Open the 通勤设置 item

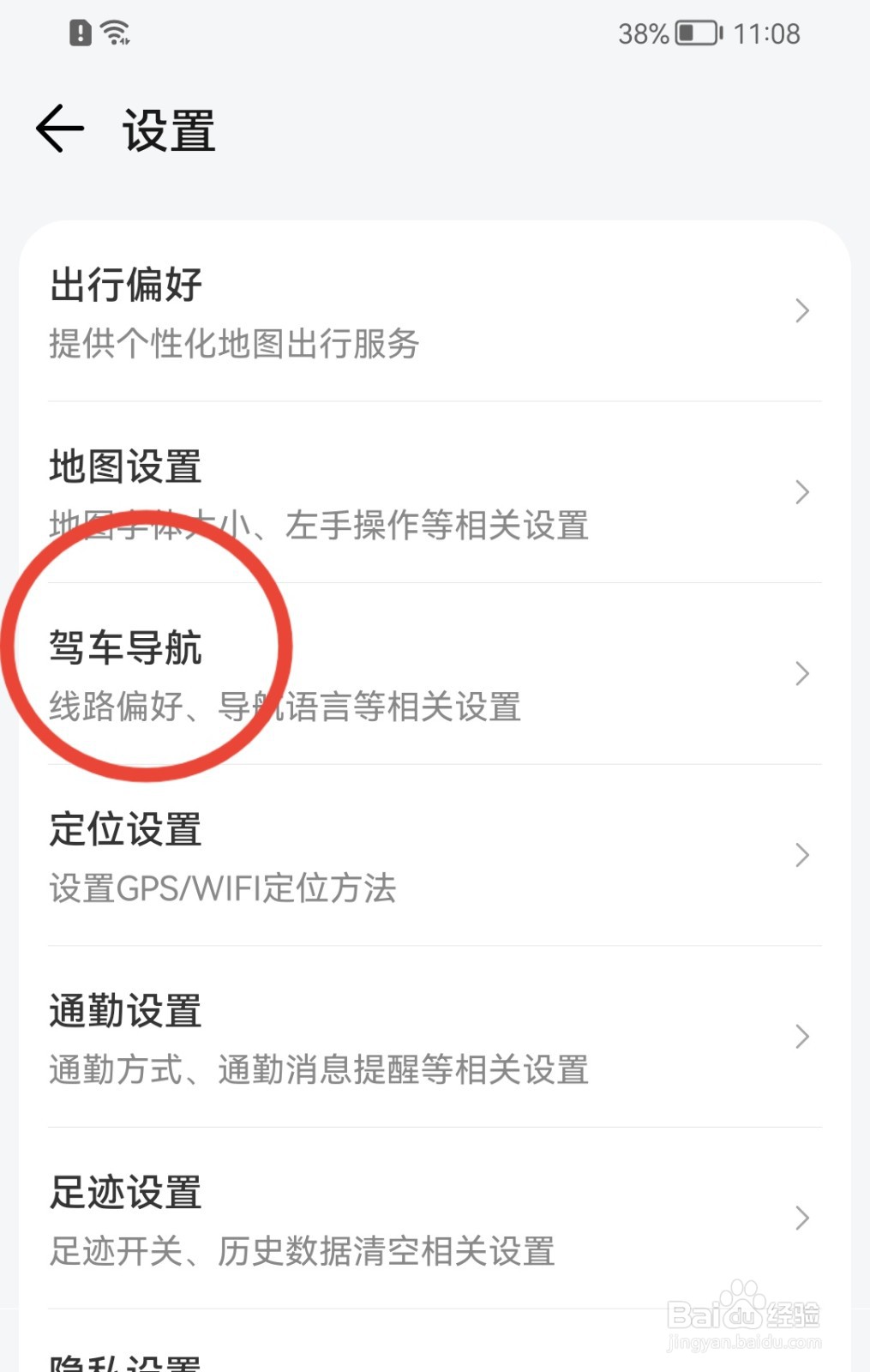(429, 1036)
